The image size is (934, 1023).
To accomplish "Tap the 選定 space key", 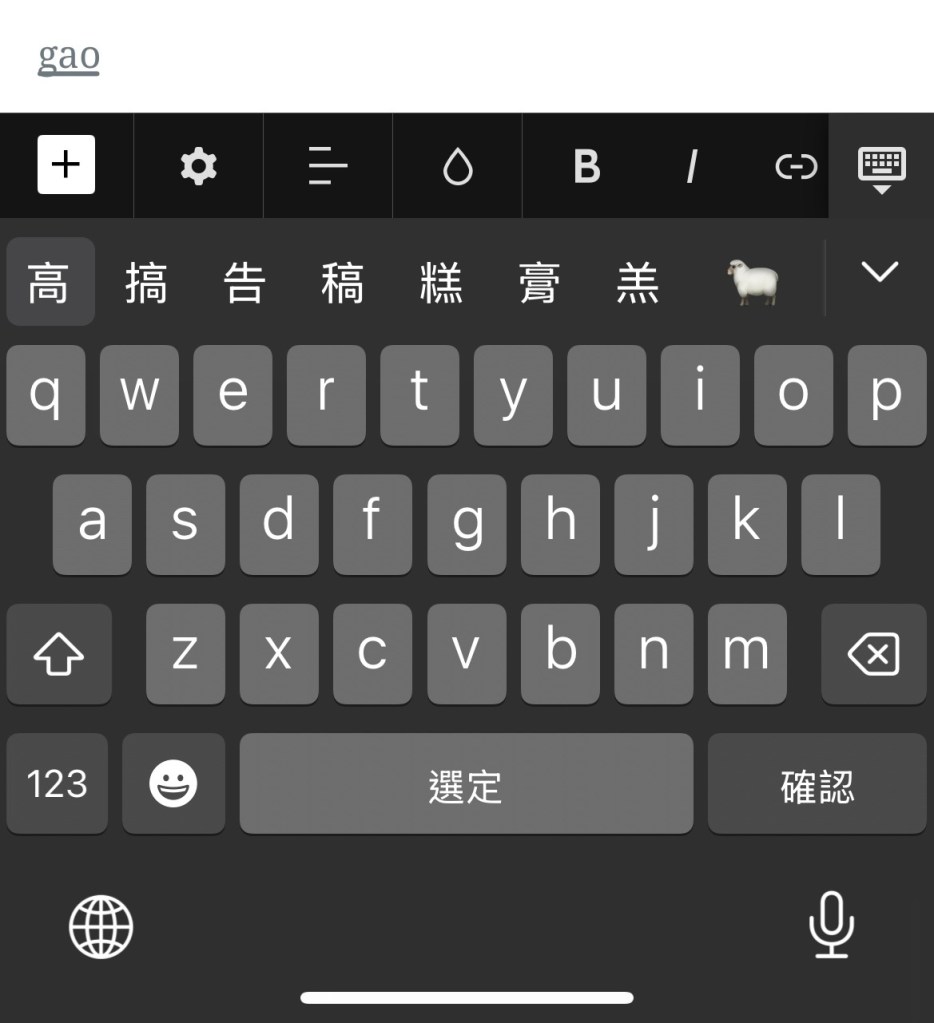I will (x=466, y=785).
